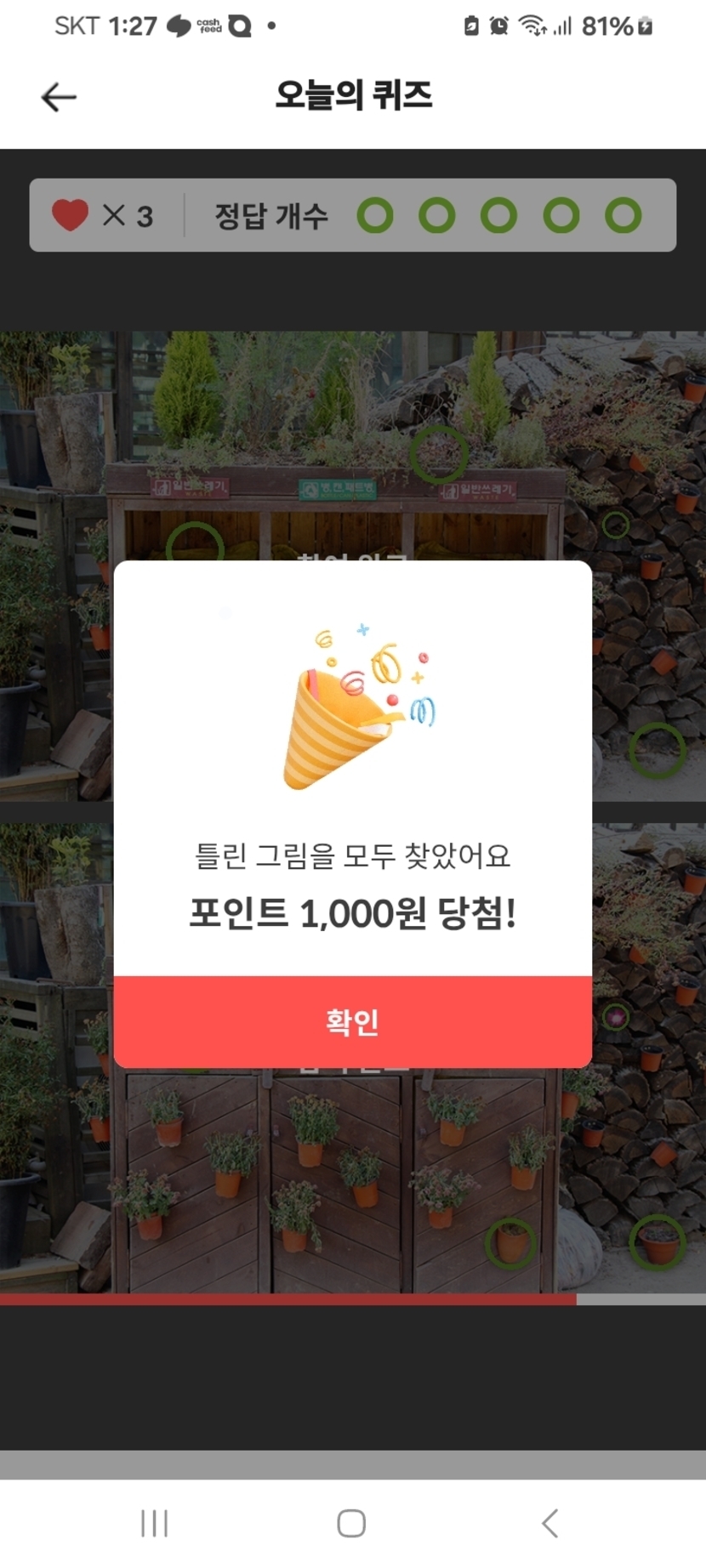This screenshot has width=706, height=1568.
Task: Go to the home screen
Action: tap(351, 1523)
